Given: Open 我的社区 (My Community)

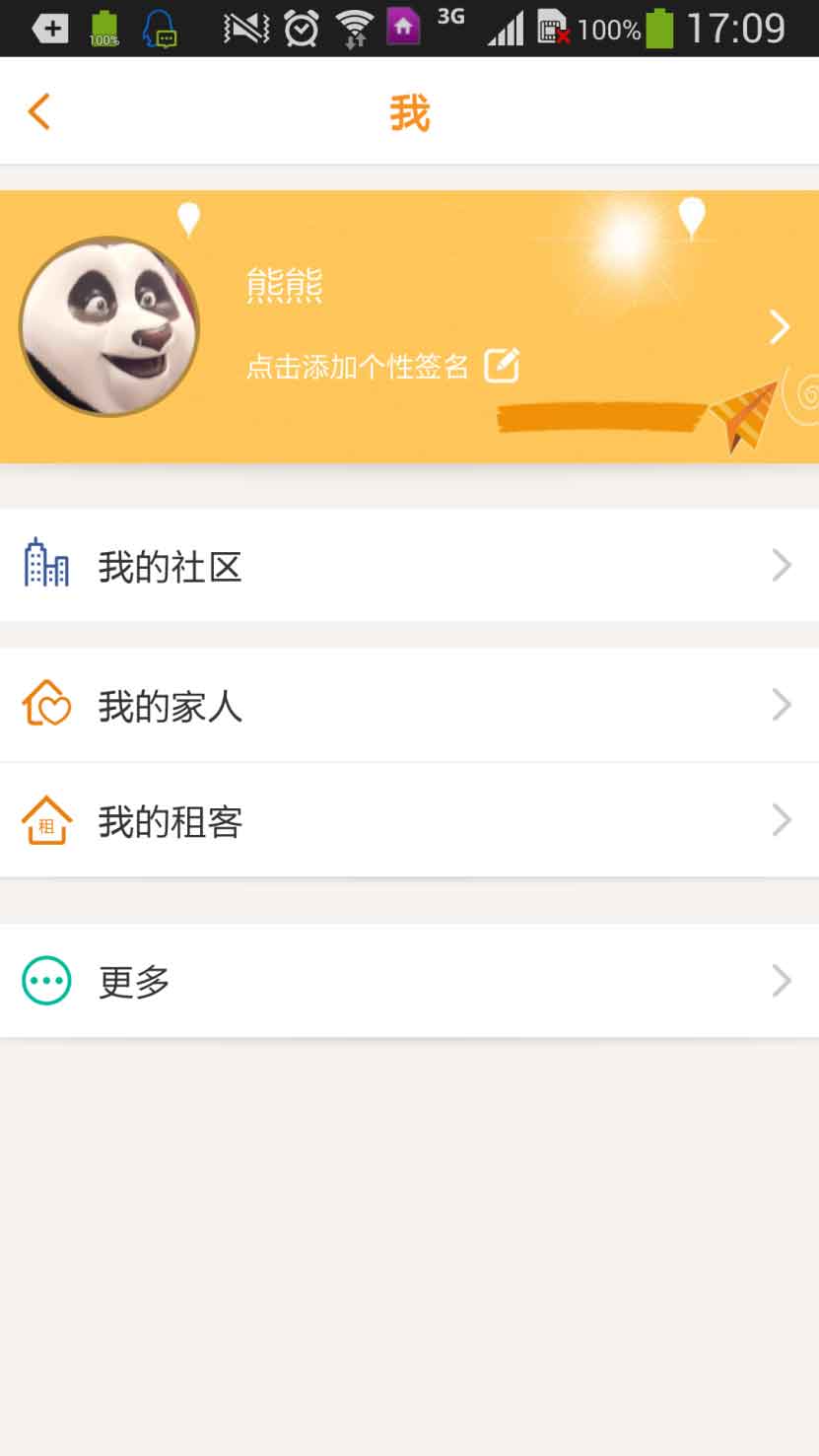Looking at the screenshot, I should pos(409,566).
